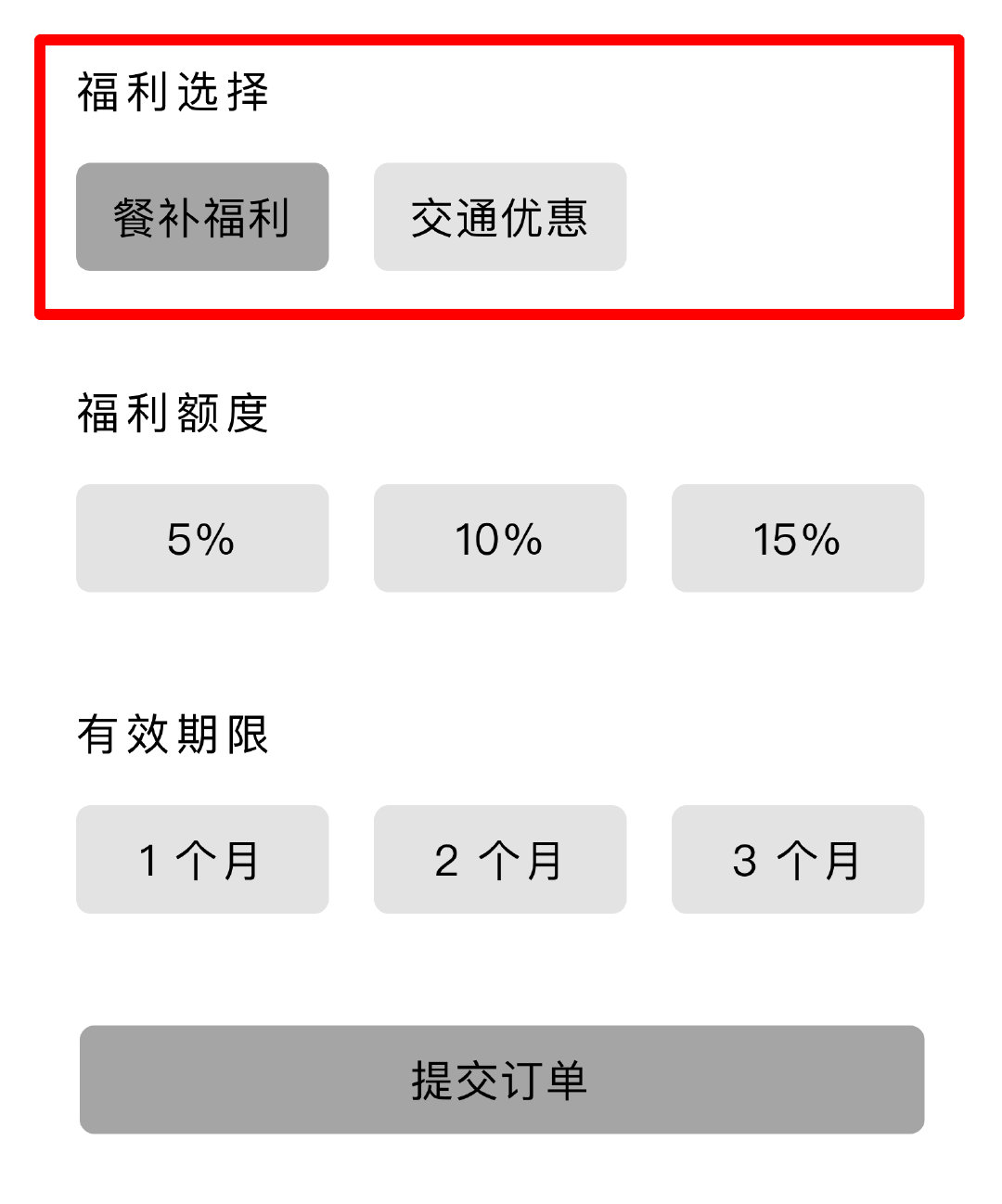Choose 3 个月 as validity period
This screenshot has width=1002, height=1204.
pyautogui.click(x=798, y=859)
